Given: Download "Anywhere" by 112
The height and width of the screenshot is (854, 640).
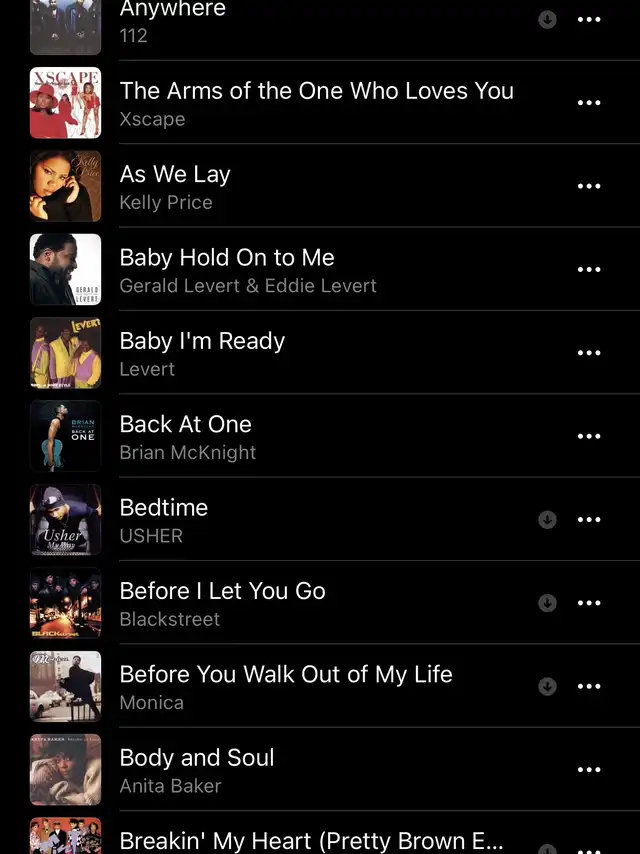Looking at the screenshot, I should [x=547, y=19].
